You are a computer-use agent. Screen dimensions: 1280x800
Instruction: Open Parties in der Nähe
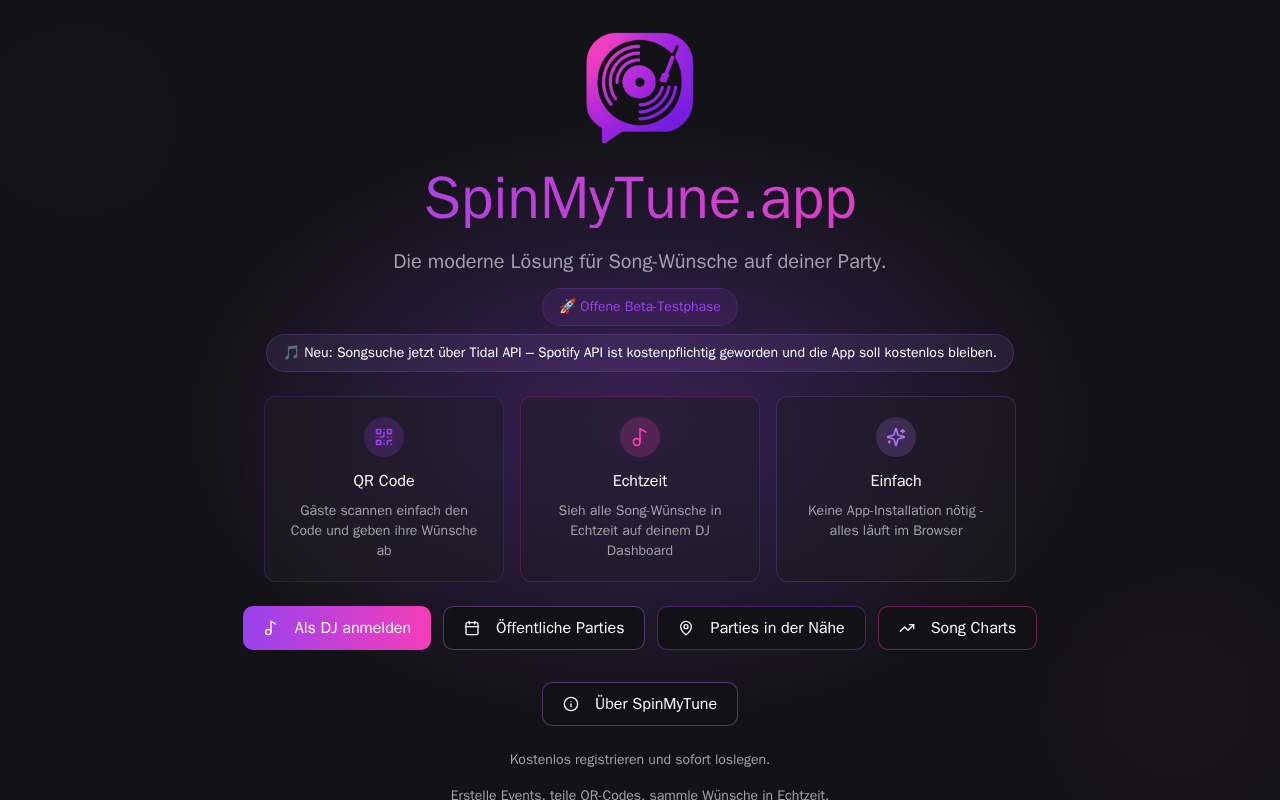761,628
